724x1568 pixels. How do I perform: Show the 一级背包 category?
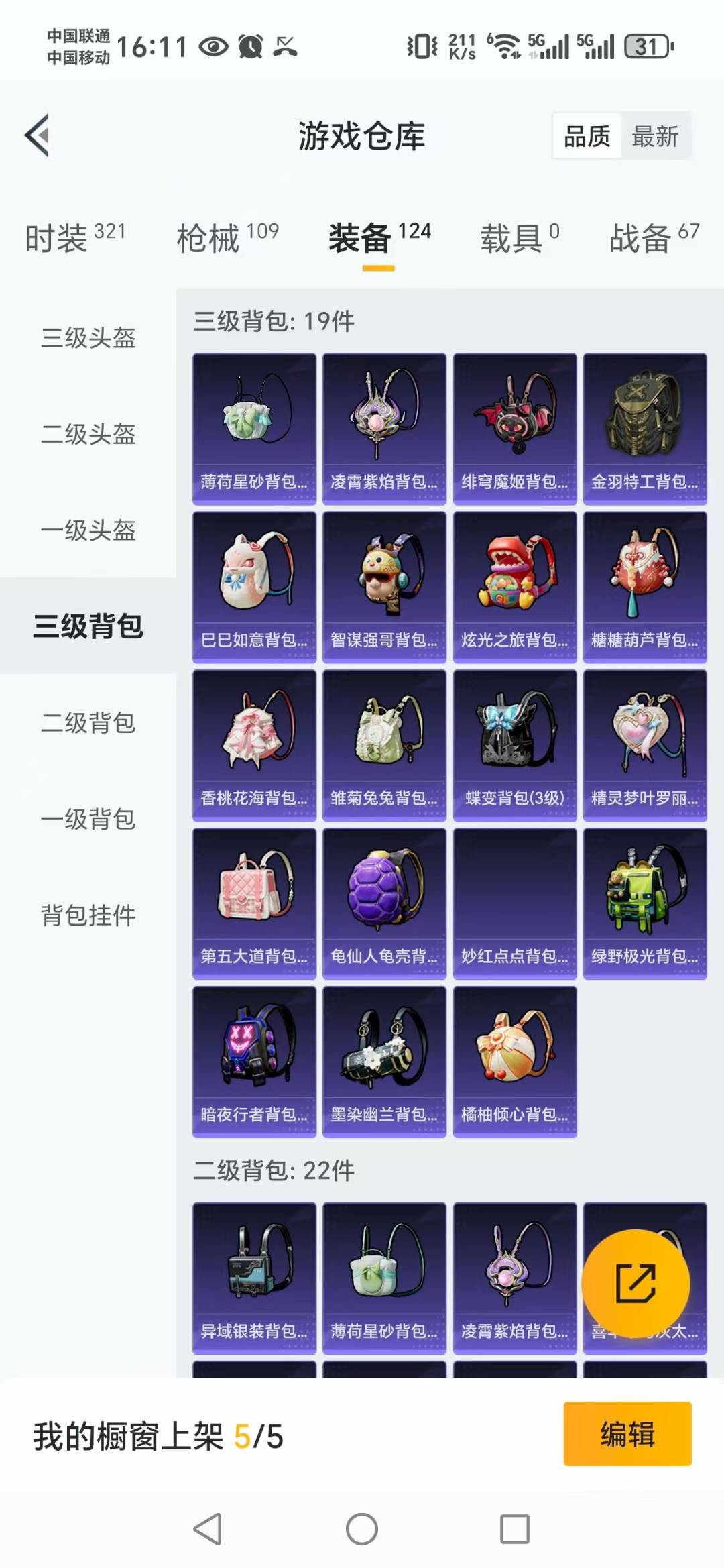(88, 819)
